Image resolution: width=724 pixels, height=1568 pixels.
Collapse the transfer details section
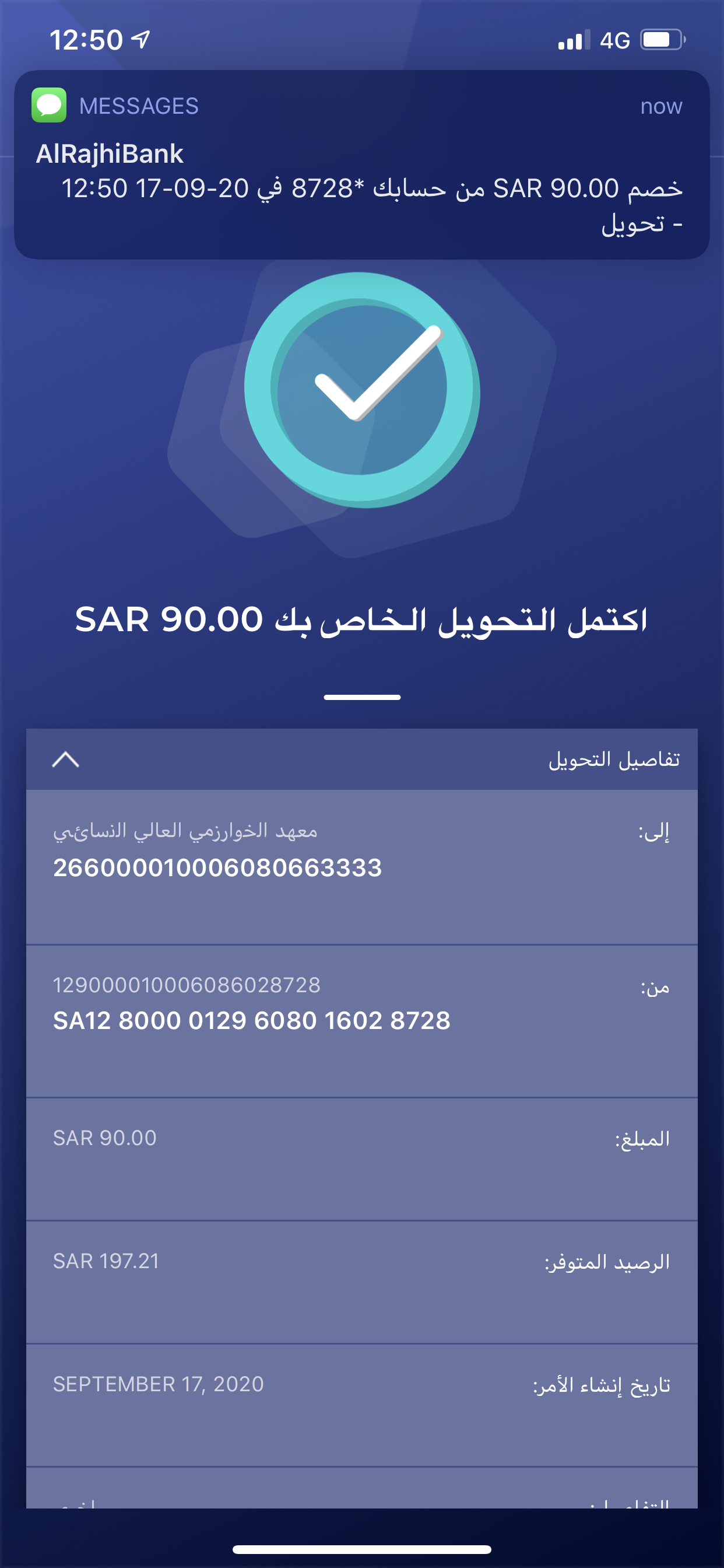pyautogui.click(x=66, y=759)
